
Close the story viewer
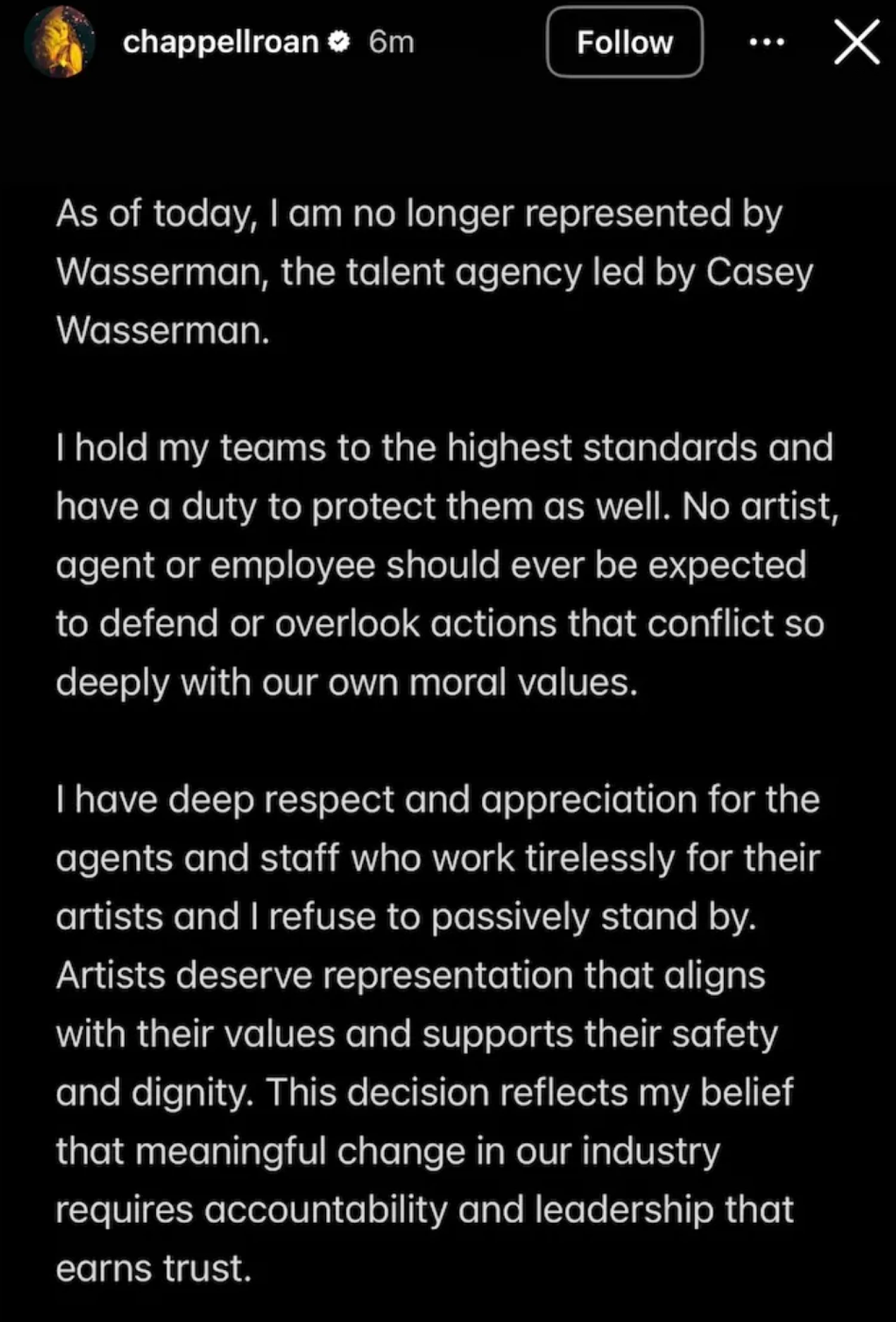click(857, 42)
